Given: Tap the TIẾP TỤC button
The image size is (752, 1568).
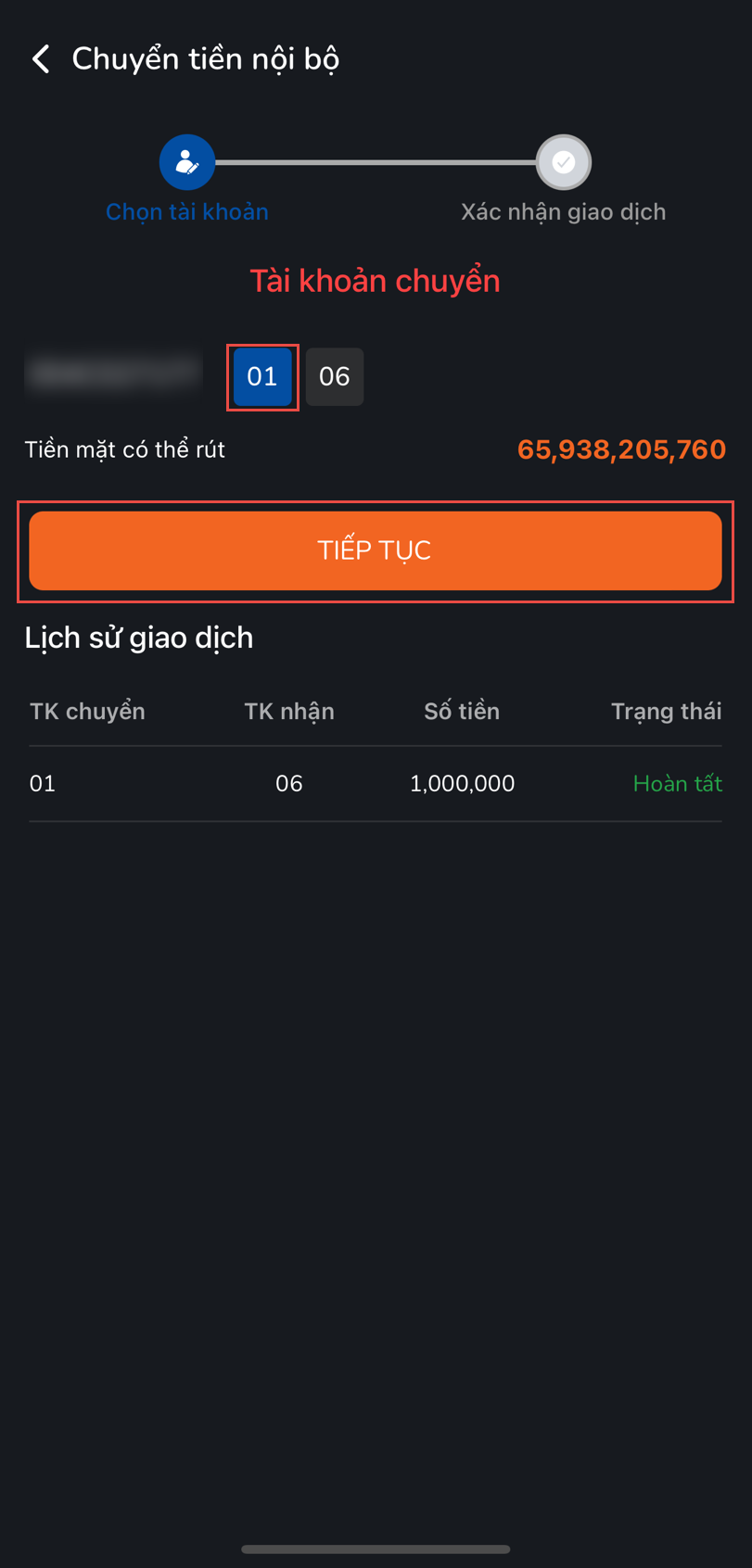Looking at the screenshot, I should [x=376, y=550].
